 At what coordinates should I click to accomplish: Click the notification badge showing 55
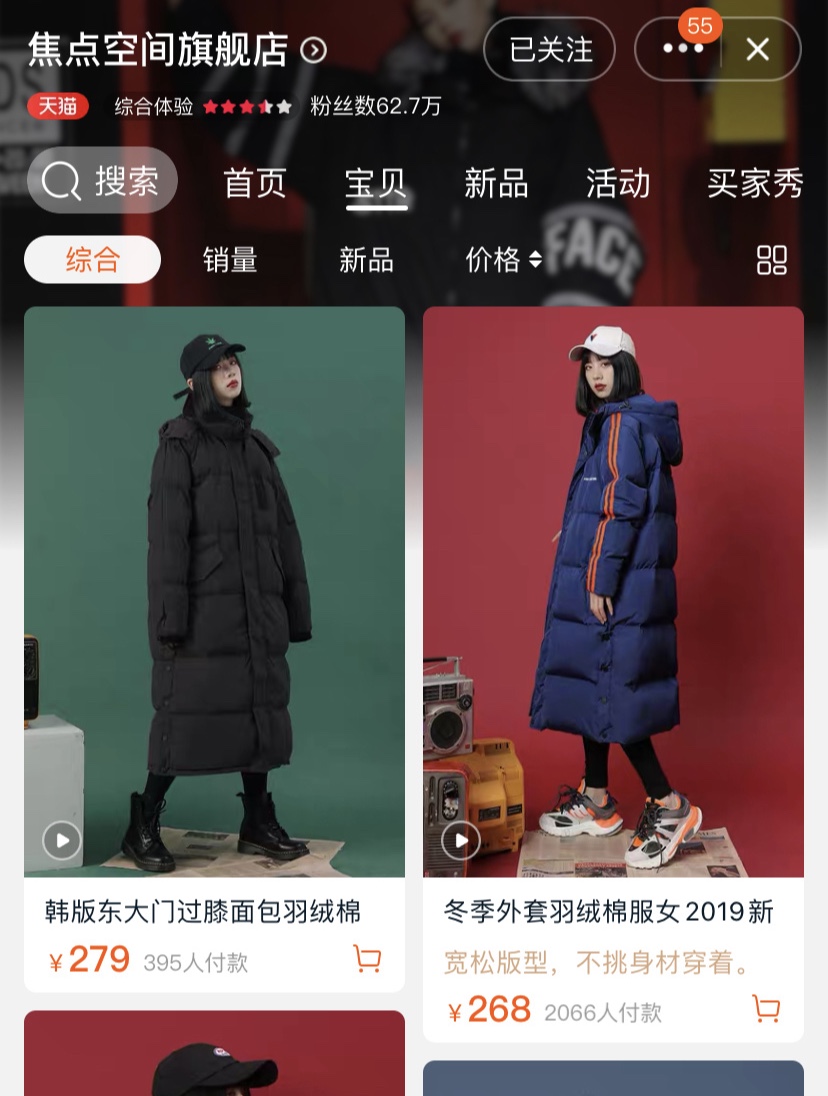[699, 28]
